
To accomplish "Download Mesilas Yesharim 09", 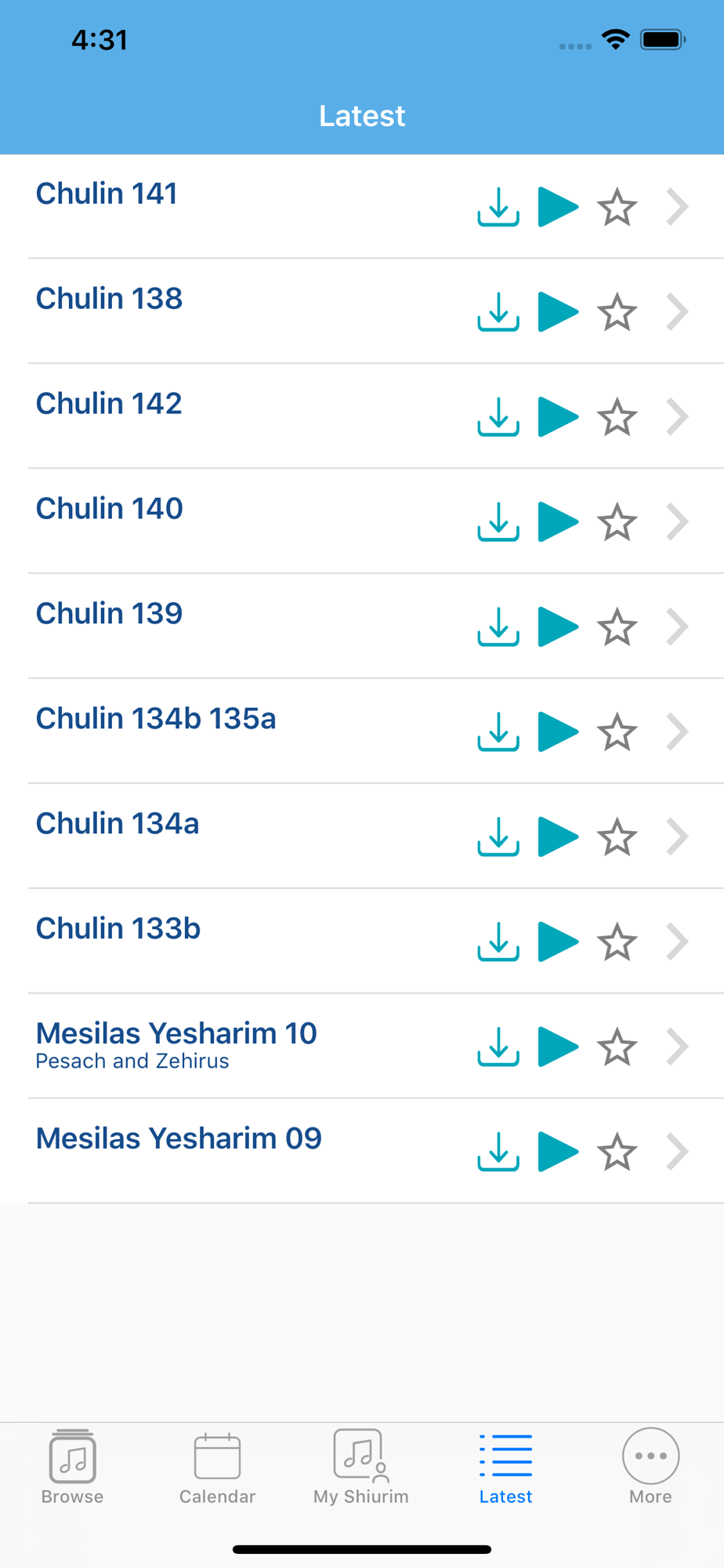I will (x=498, y=1152).
